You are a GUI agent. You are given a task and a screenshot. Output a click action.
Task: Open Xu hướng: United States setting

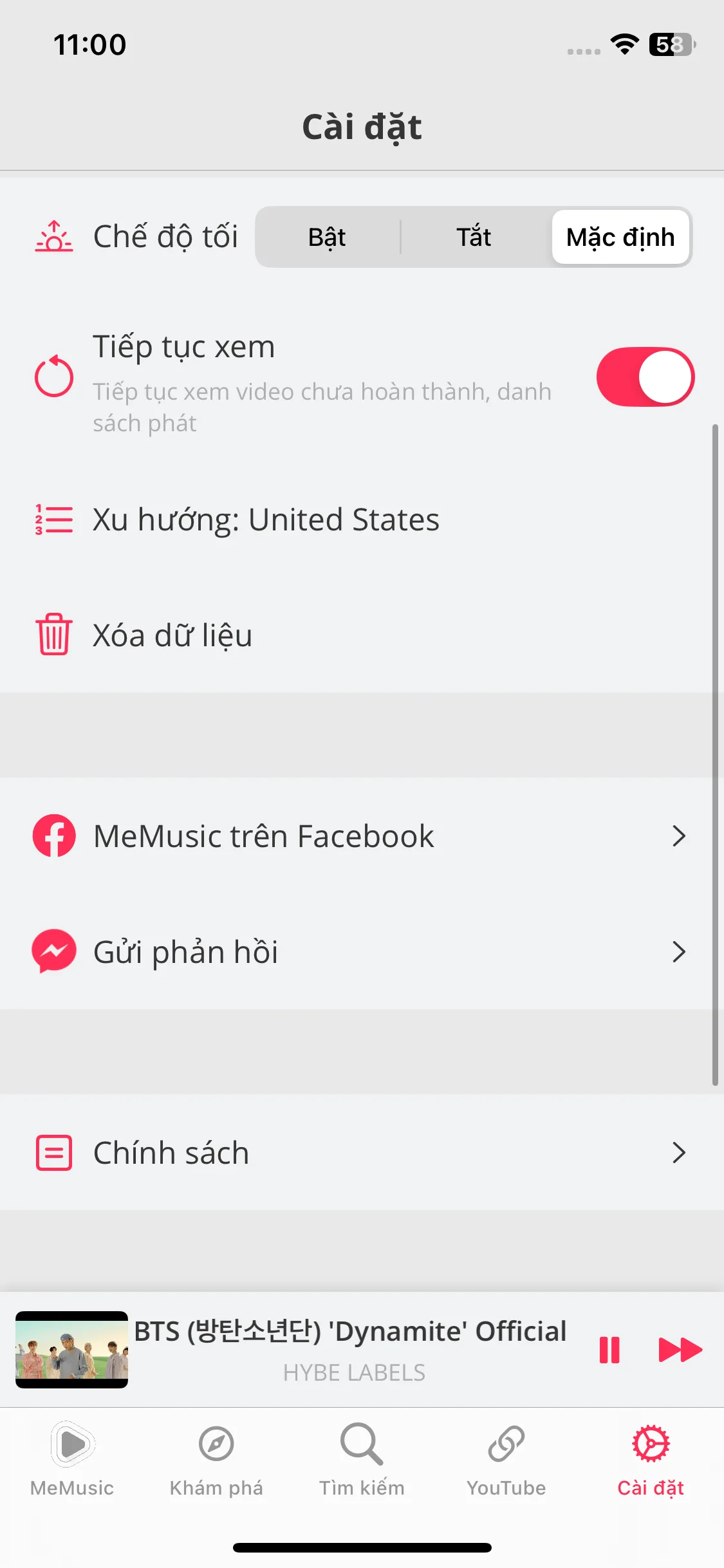coord(265,519)
